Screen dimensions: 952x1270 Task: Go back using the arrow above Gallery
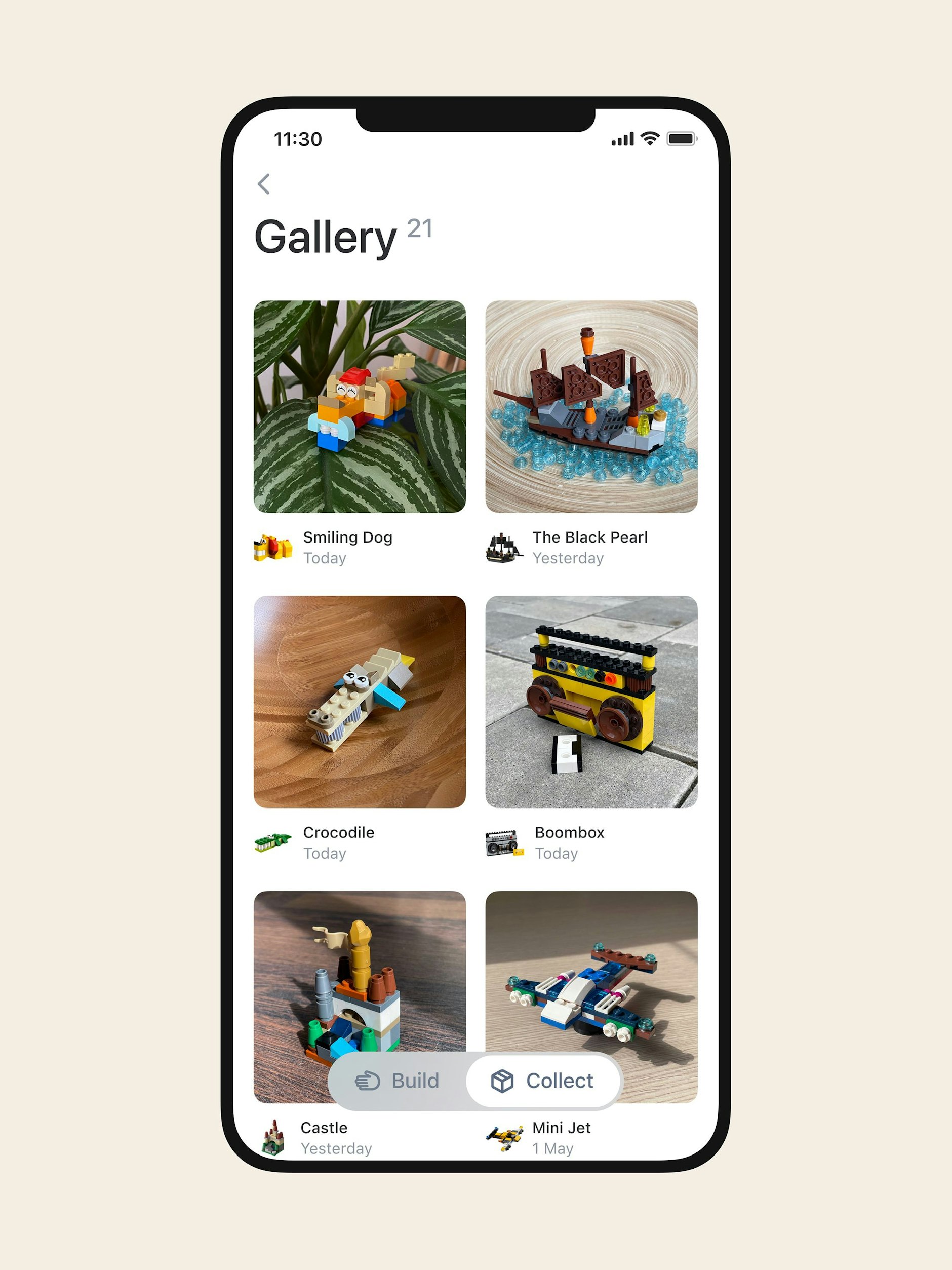[x=264, y=184]
